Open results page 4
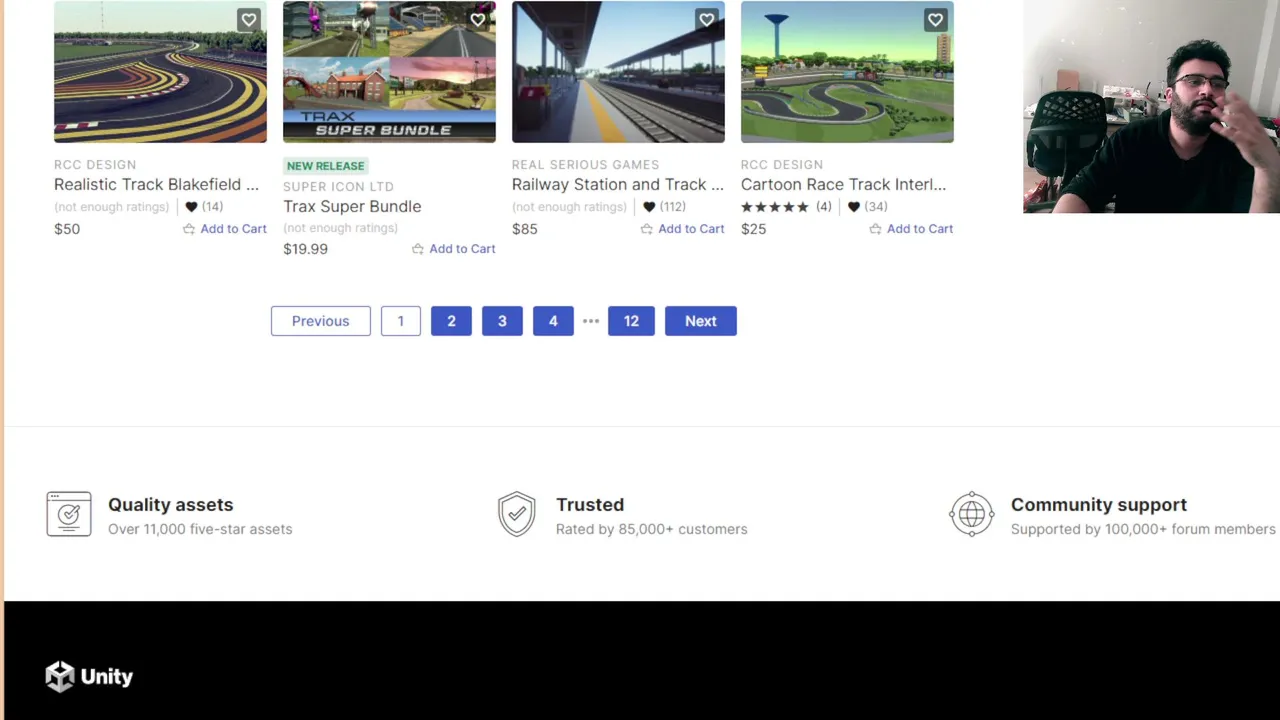1280x720 pixels. (x=553, y=321)
